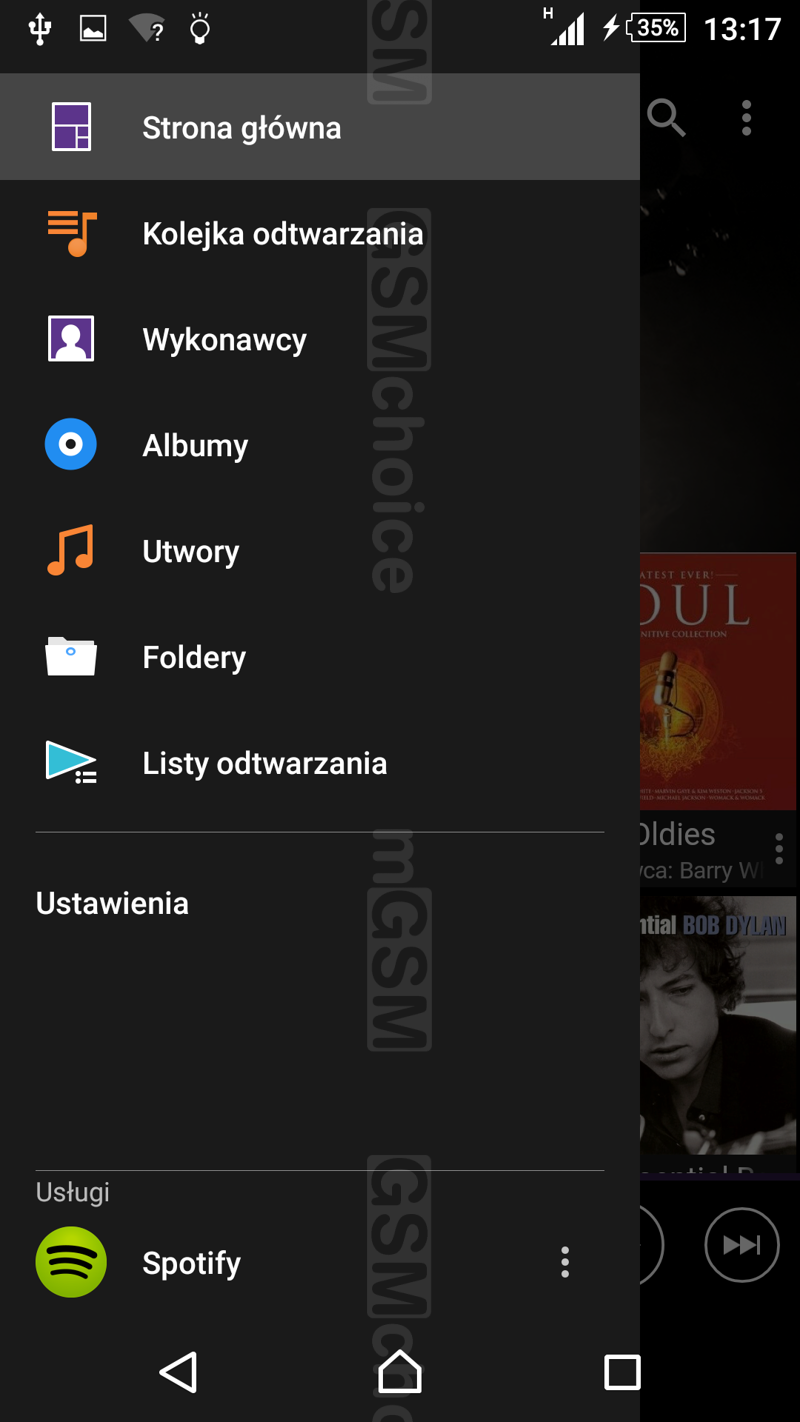Skip to the next track
Viewport: 800px width, 1422px height.
(741, 1245)
